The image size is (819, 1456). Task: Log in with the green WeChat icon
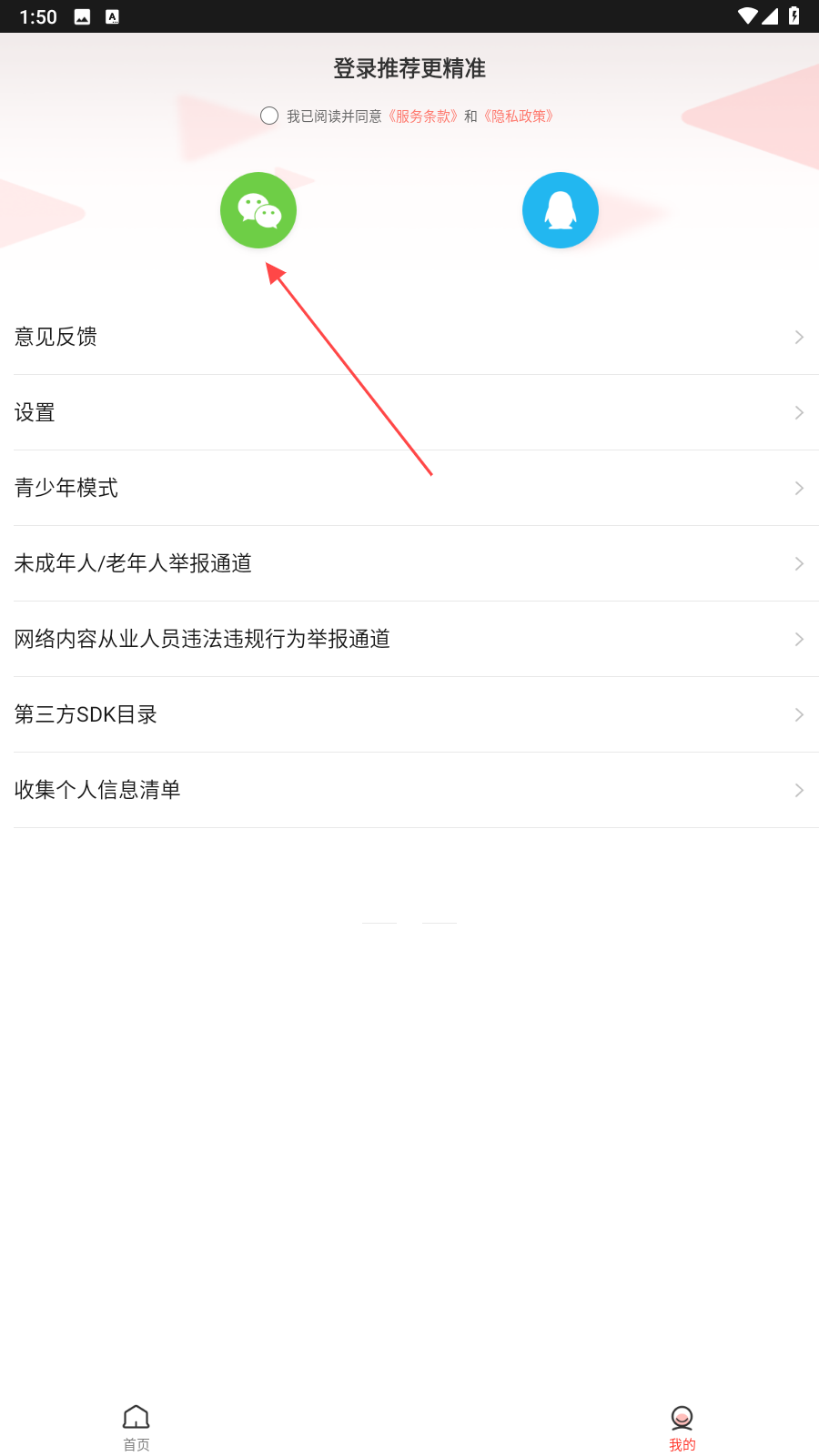(258, 210)
